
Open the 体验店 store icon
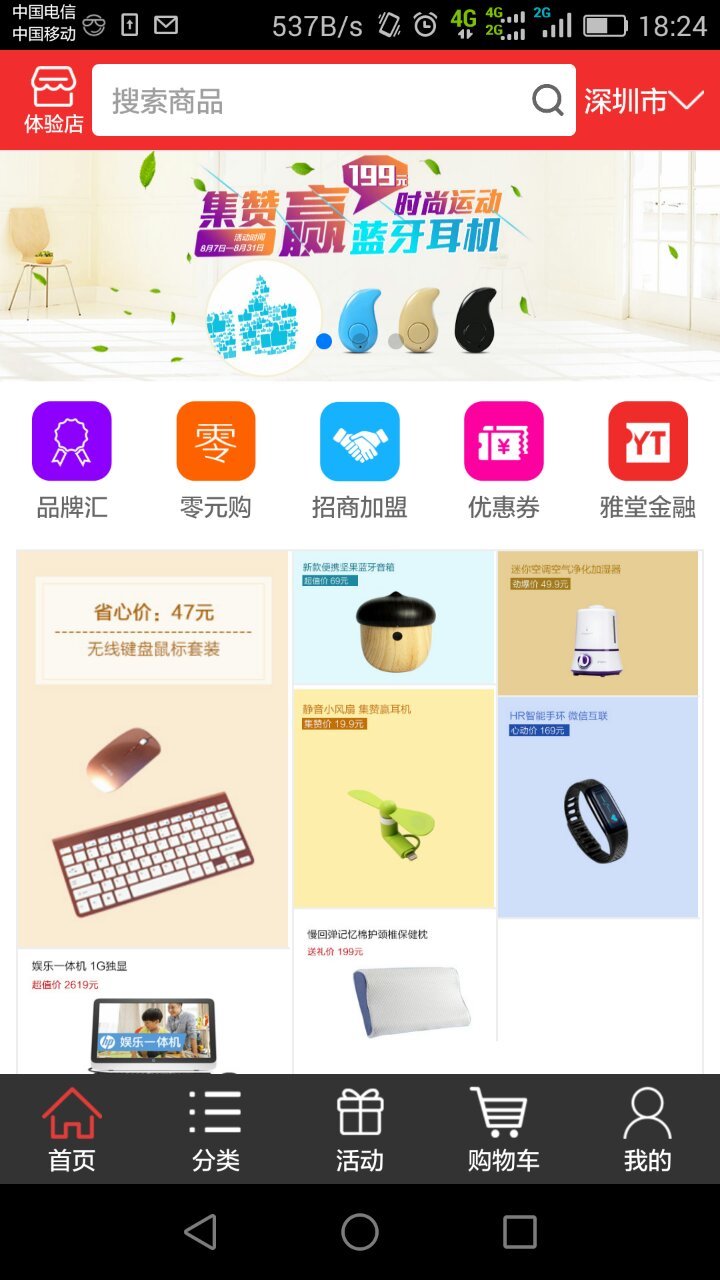coord(53,100)
